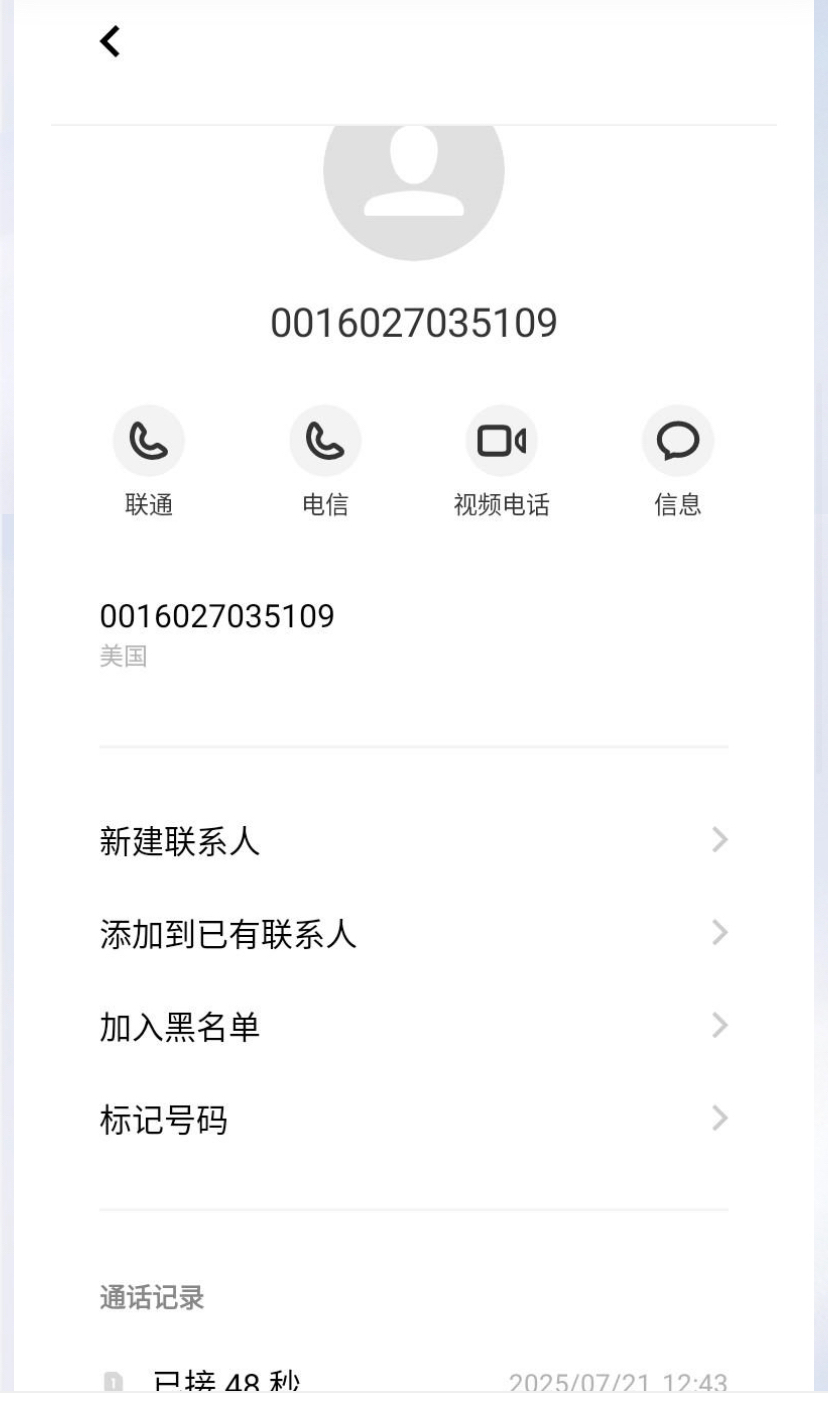Image resolution: width=828 pixels, height=1402 pixels.
Task: Start a 视频电话 video call
Action: coord(501,441)
